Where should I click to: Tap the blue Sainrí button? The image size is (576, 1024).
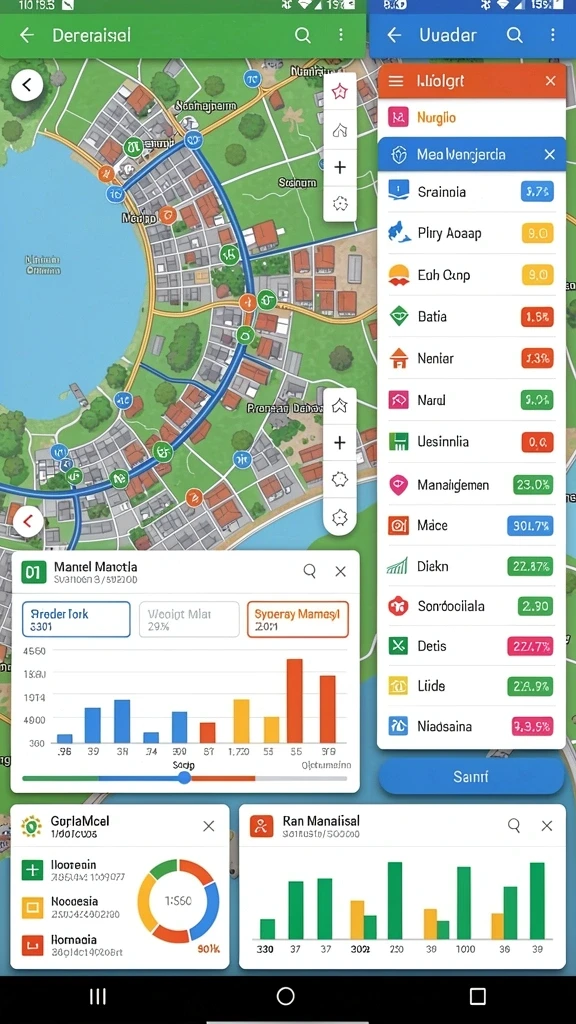472,776
